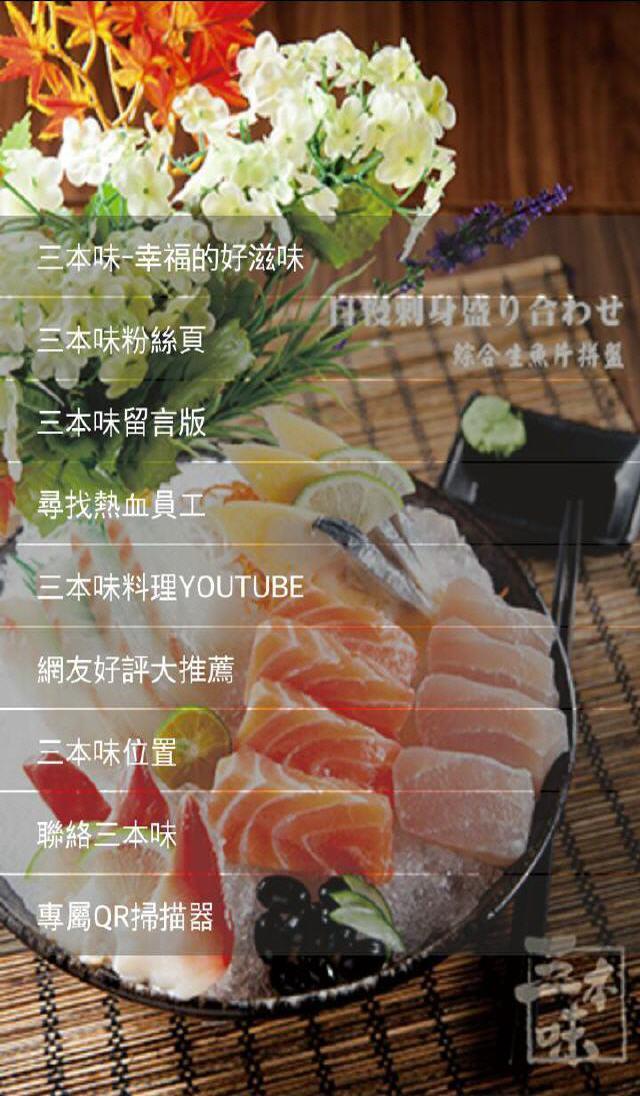The height and width of the screenshot is (1096, 640).
Task: Open 三本味-幸福的好滋味 menu row
Action: tap(320, 257)
